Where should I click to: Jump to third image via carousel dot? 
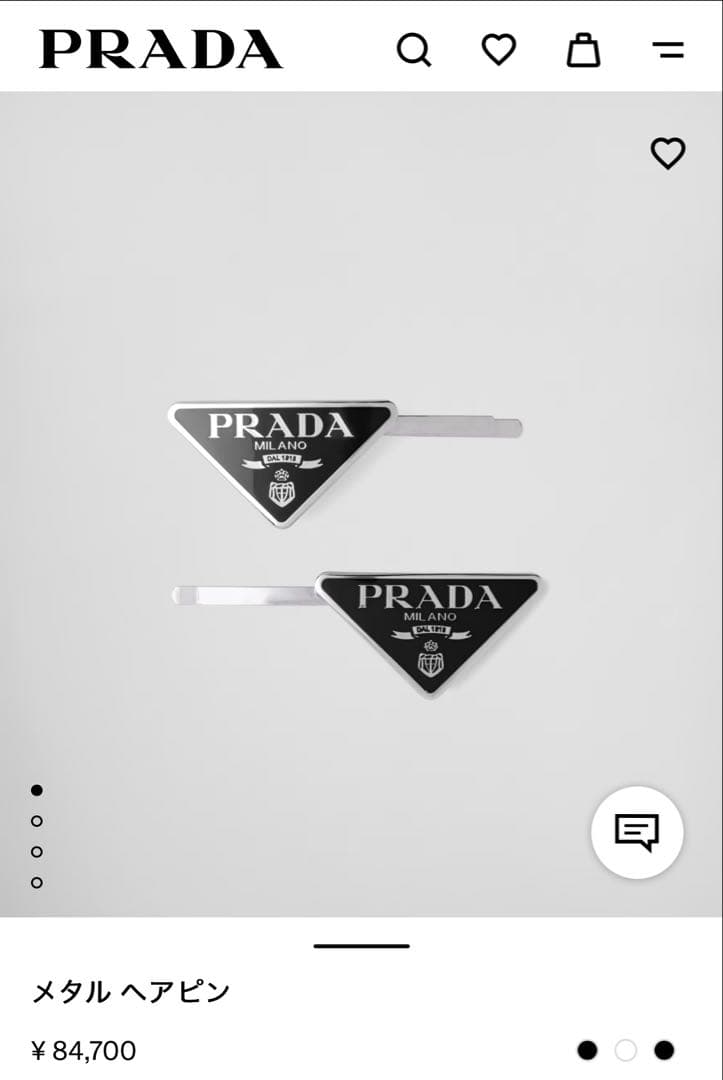[39, 851]
